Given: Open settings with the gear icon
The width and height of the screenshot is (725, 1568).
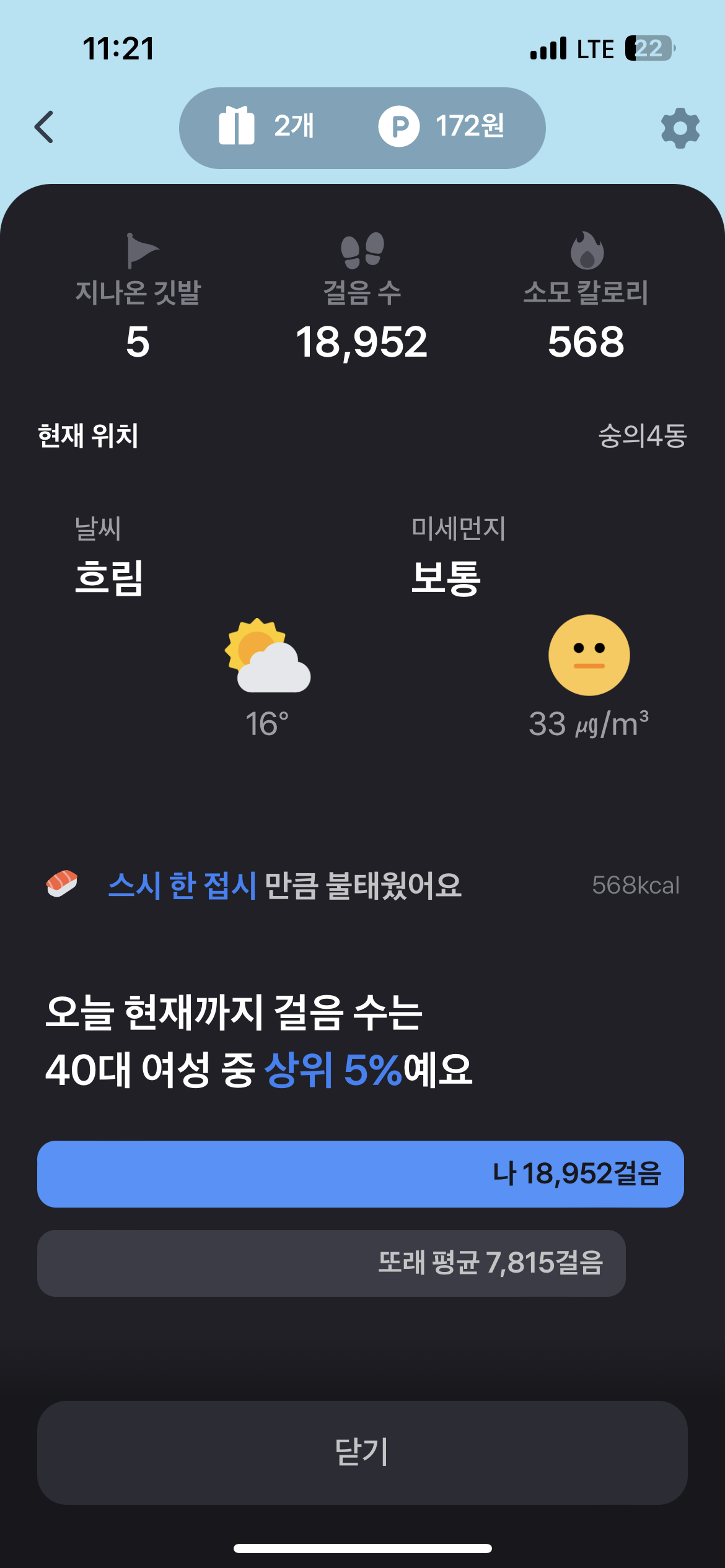Looking at the screenshot, I should click(680, 128).
